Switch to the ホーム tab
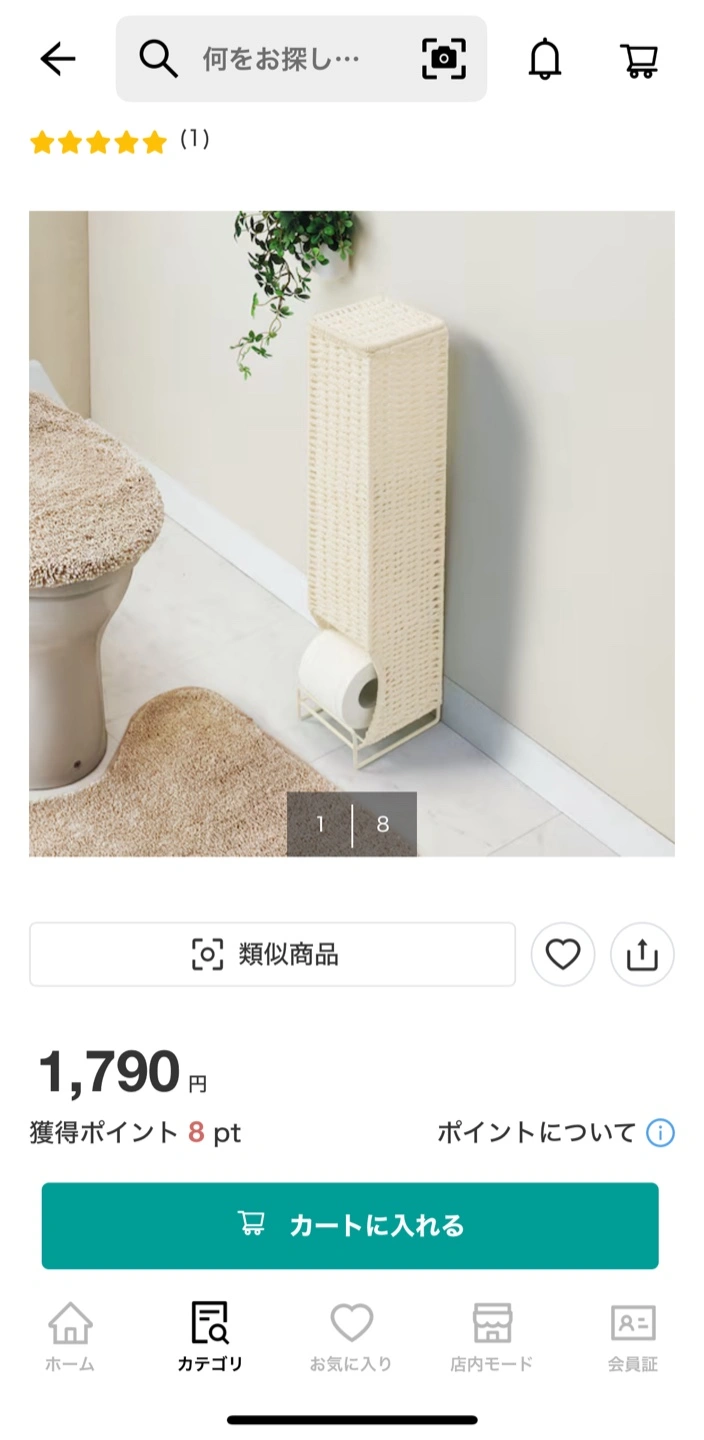Viewport: 704px width, 1440px height. click(70, 1337)
